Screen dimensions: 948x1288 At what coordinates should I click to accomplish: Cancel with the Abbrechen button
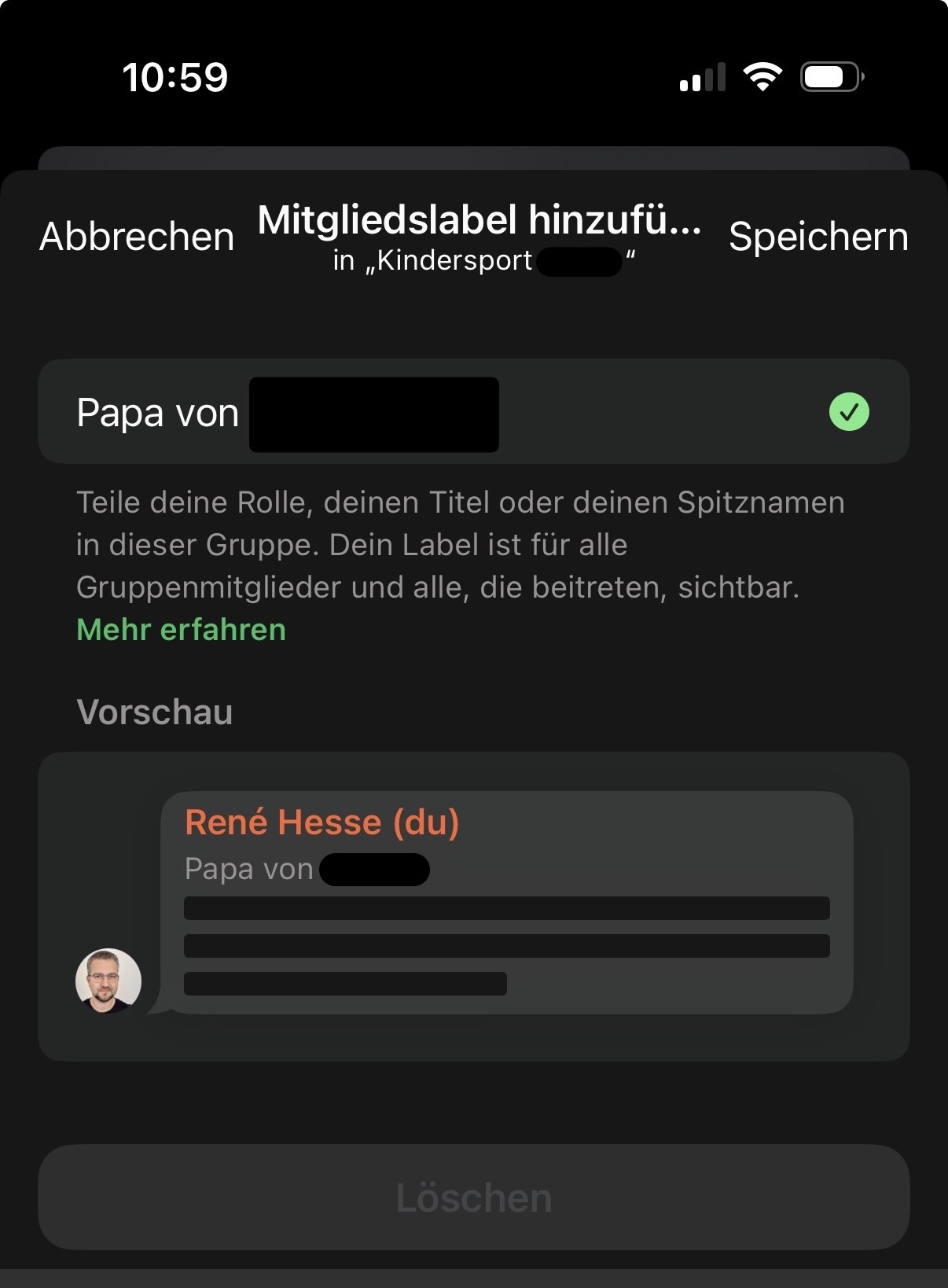click(x=137, y=237)
